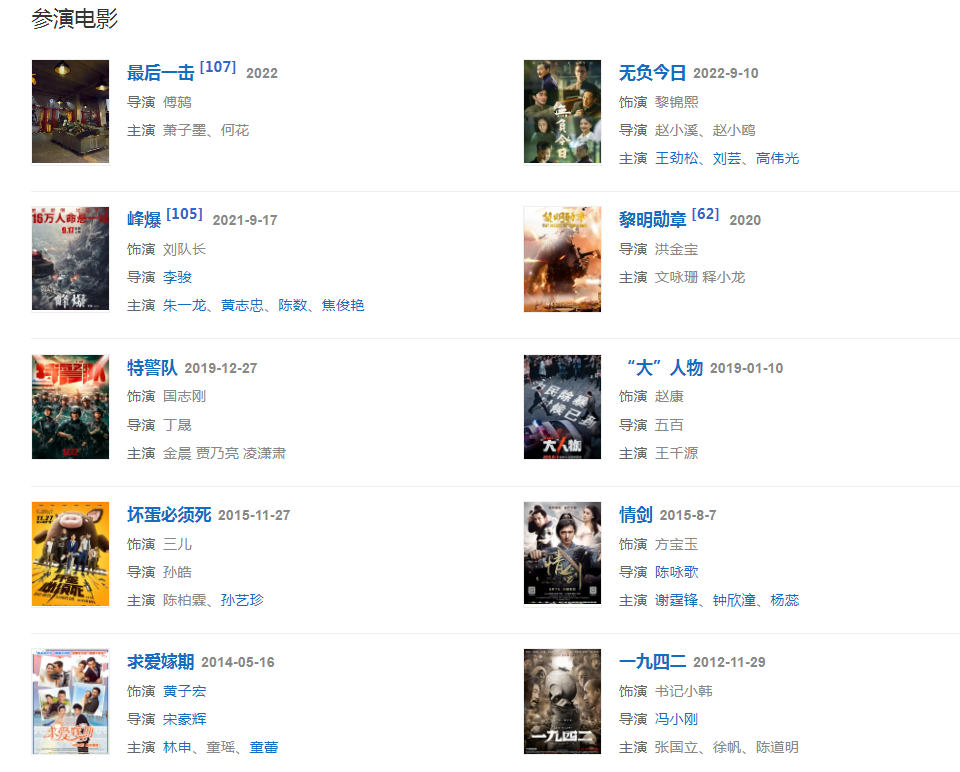This screenshot has width=960, height=772.
Task: Open the 一九四二 movie title link
Action: coord(652,662)
